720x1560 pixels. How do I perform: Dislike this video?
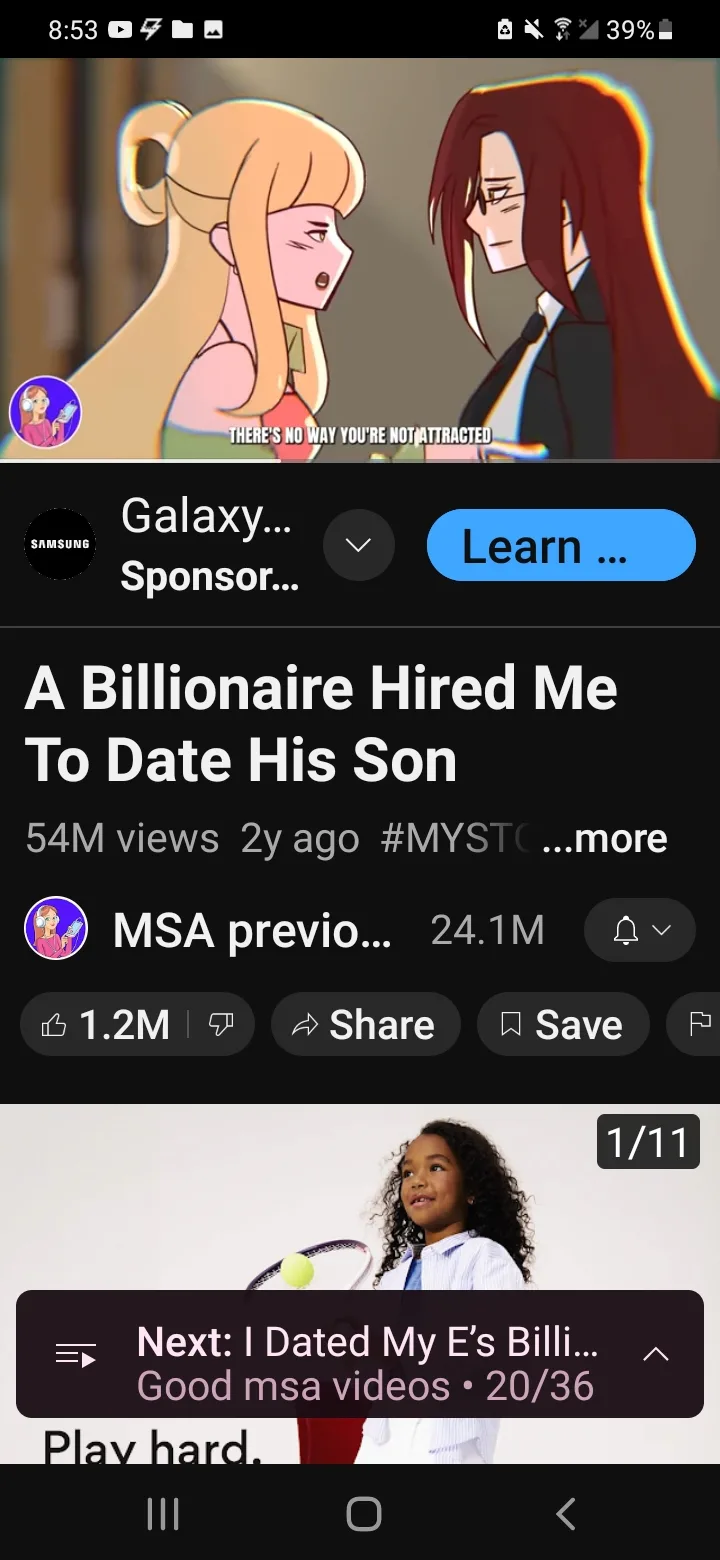(221, 1024)
